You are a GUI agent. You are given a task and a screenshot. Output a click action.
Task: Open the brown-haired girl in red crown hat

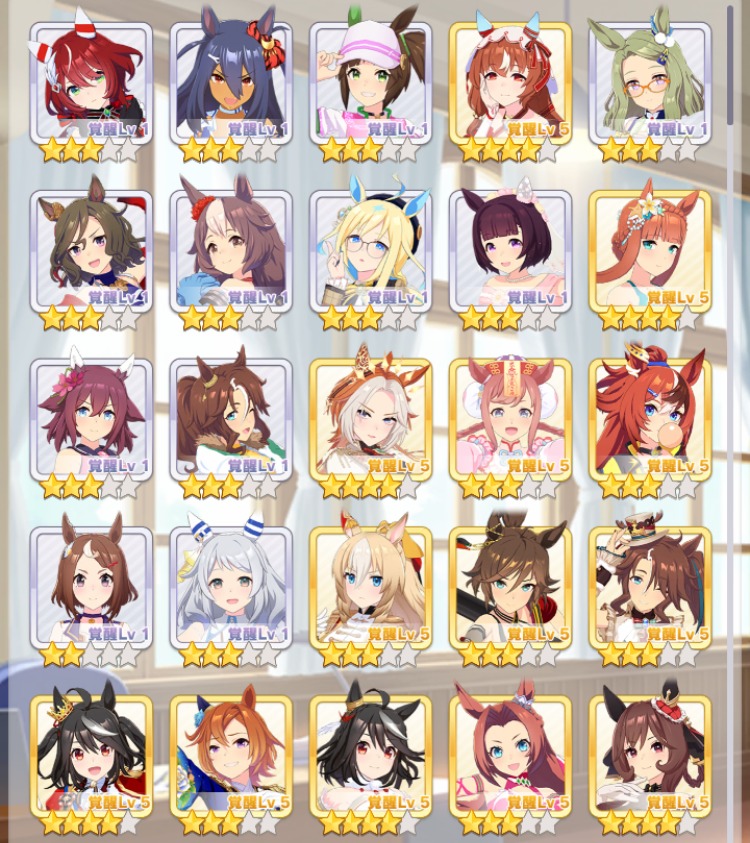(650, 752)
